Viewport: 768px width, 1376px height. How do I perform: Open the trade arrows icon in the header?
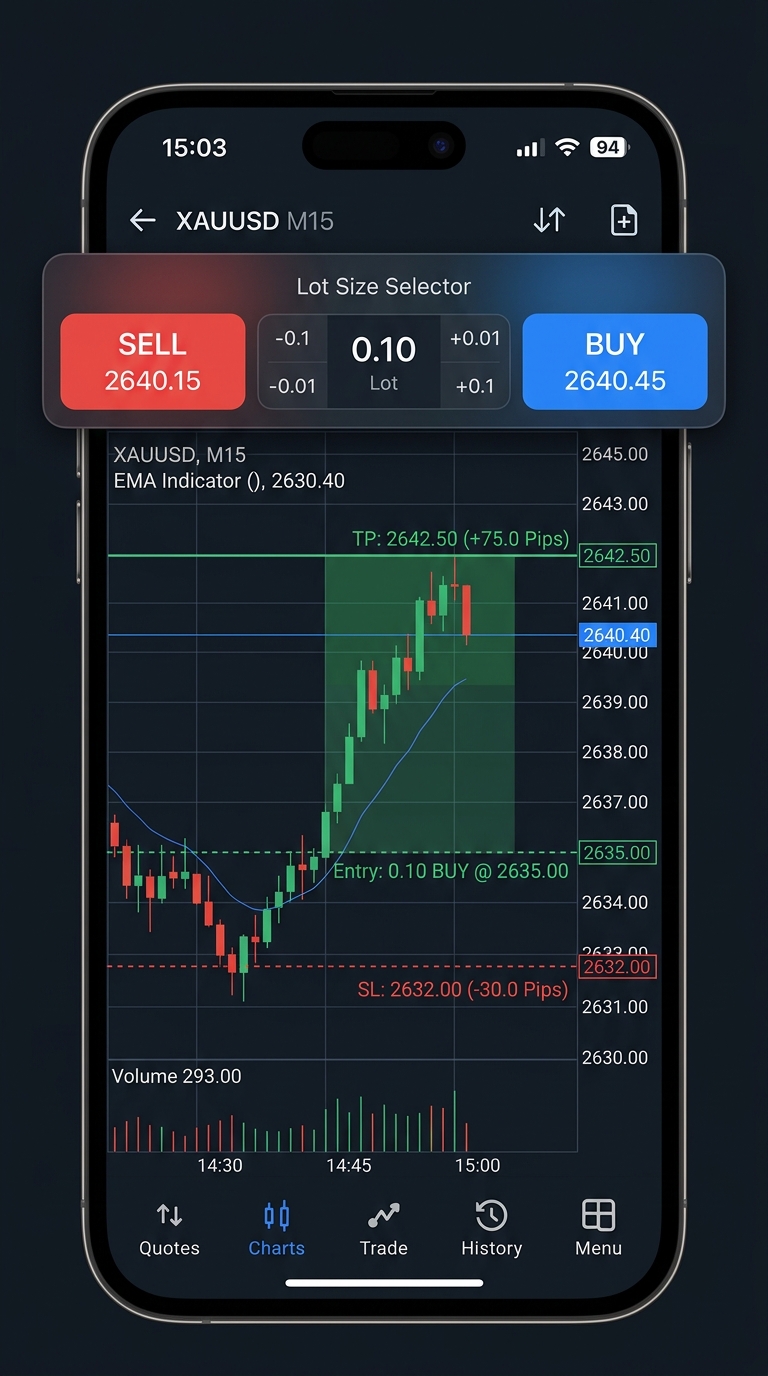[x=549, y=220]
